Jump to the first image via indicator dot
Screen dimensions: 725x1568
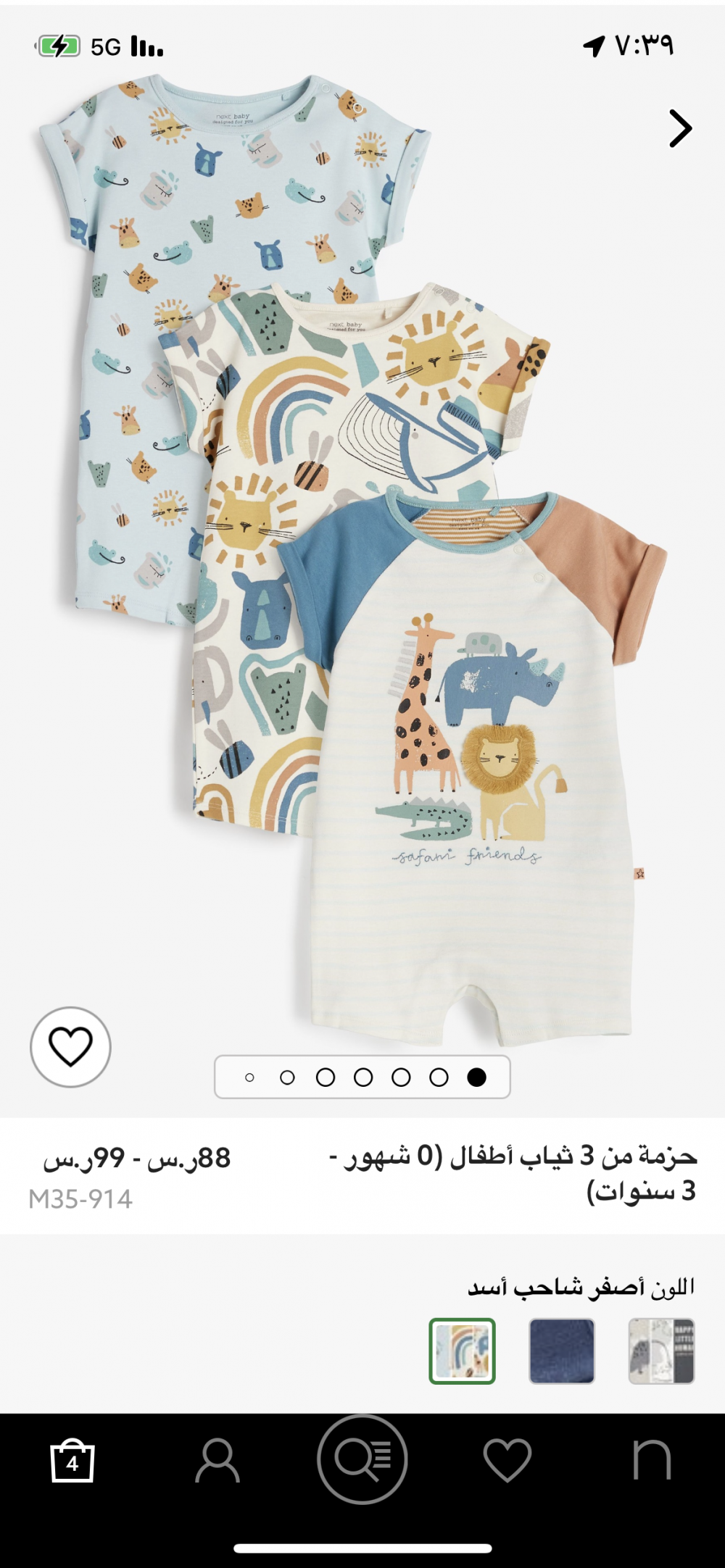pos(476,1077)
